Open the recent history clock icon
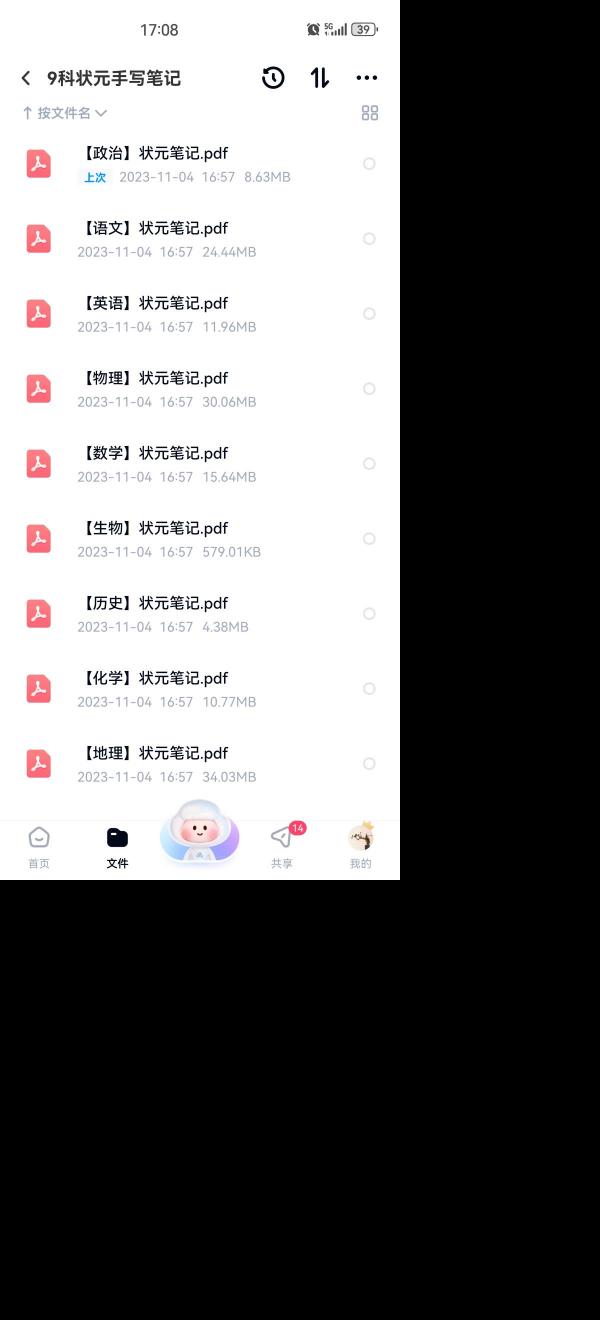 tap(273, 78)
